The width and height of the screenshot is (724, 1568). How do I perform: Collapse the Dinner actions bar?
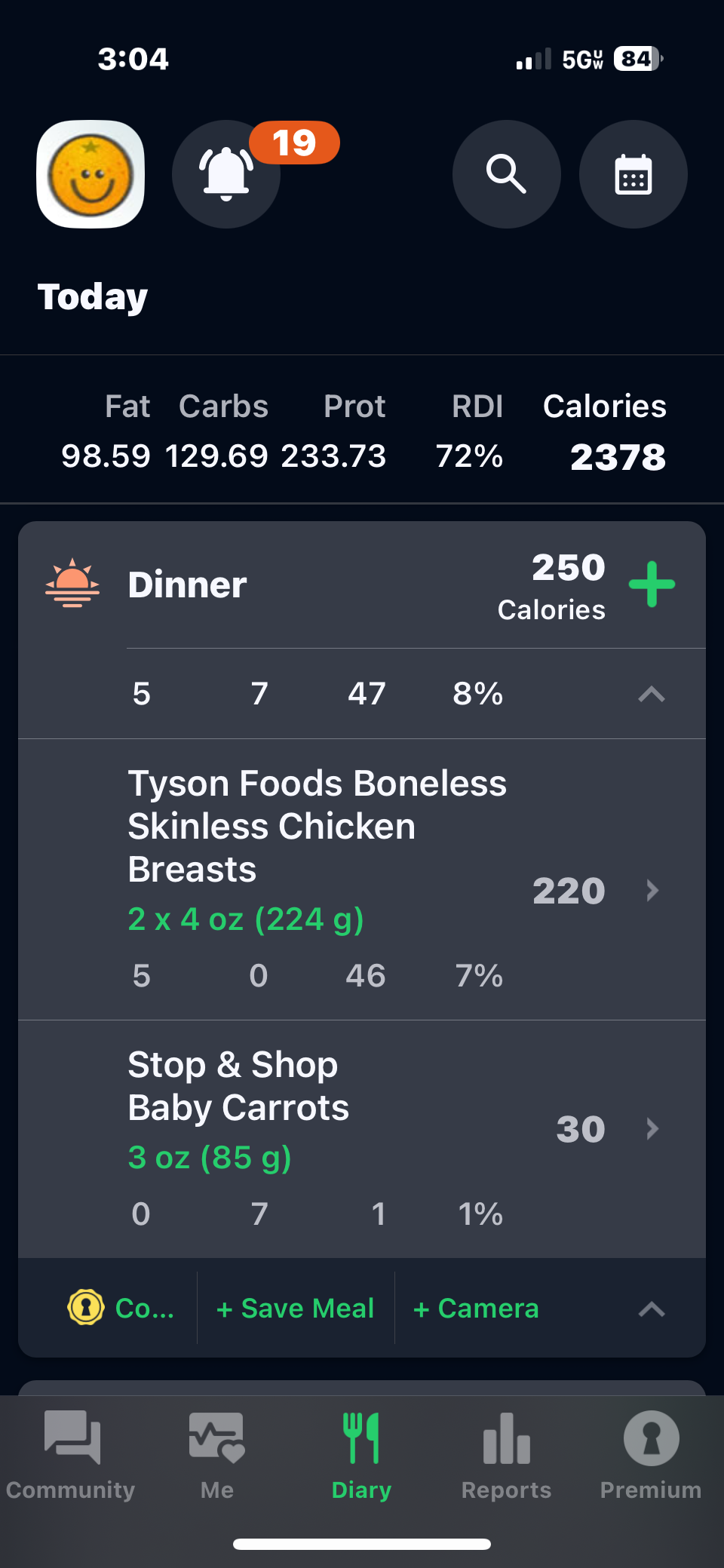652,1309
